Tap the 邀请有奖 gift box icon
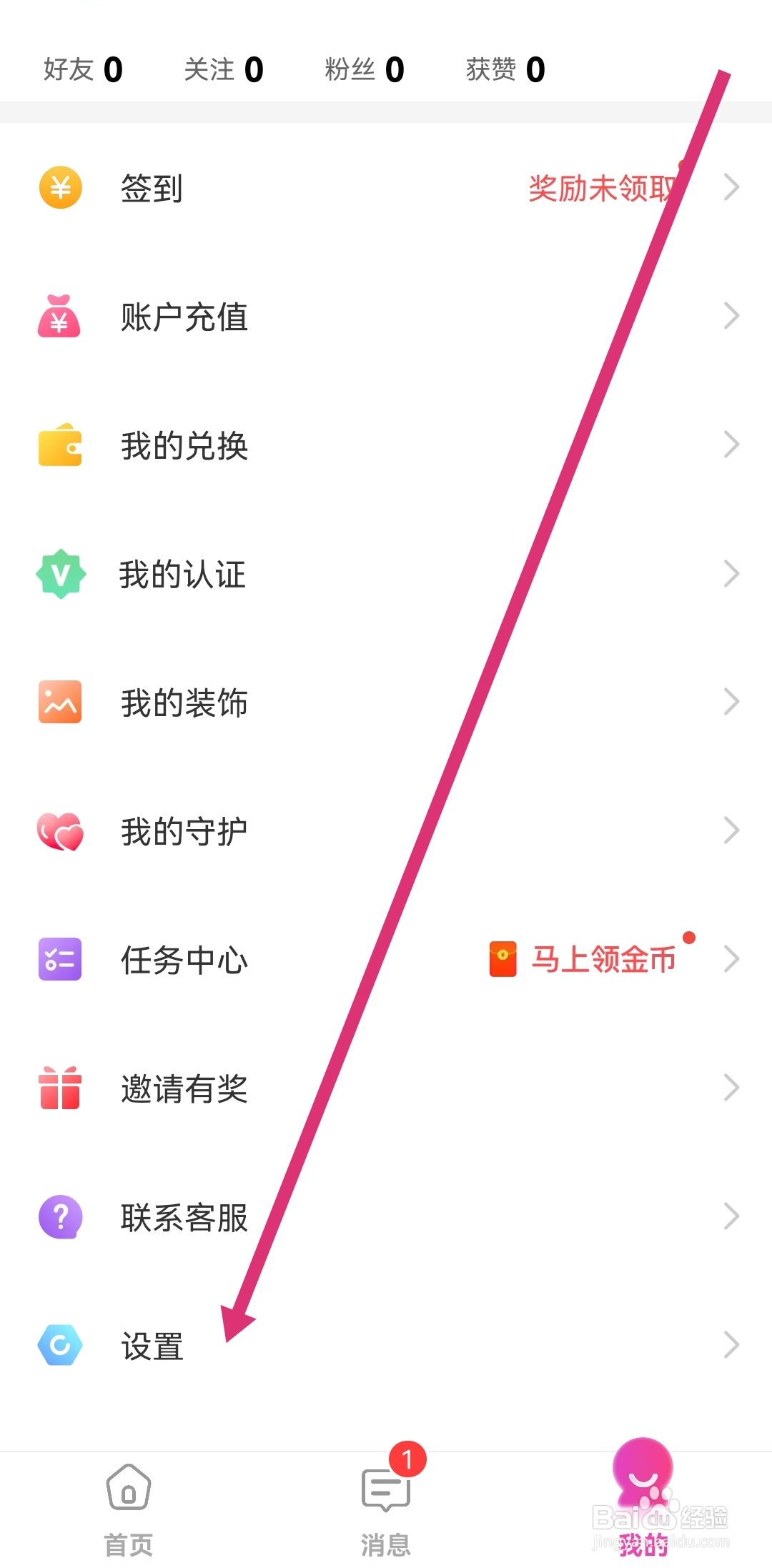 60,1088
